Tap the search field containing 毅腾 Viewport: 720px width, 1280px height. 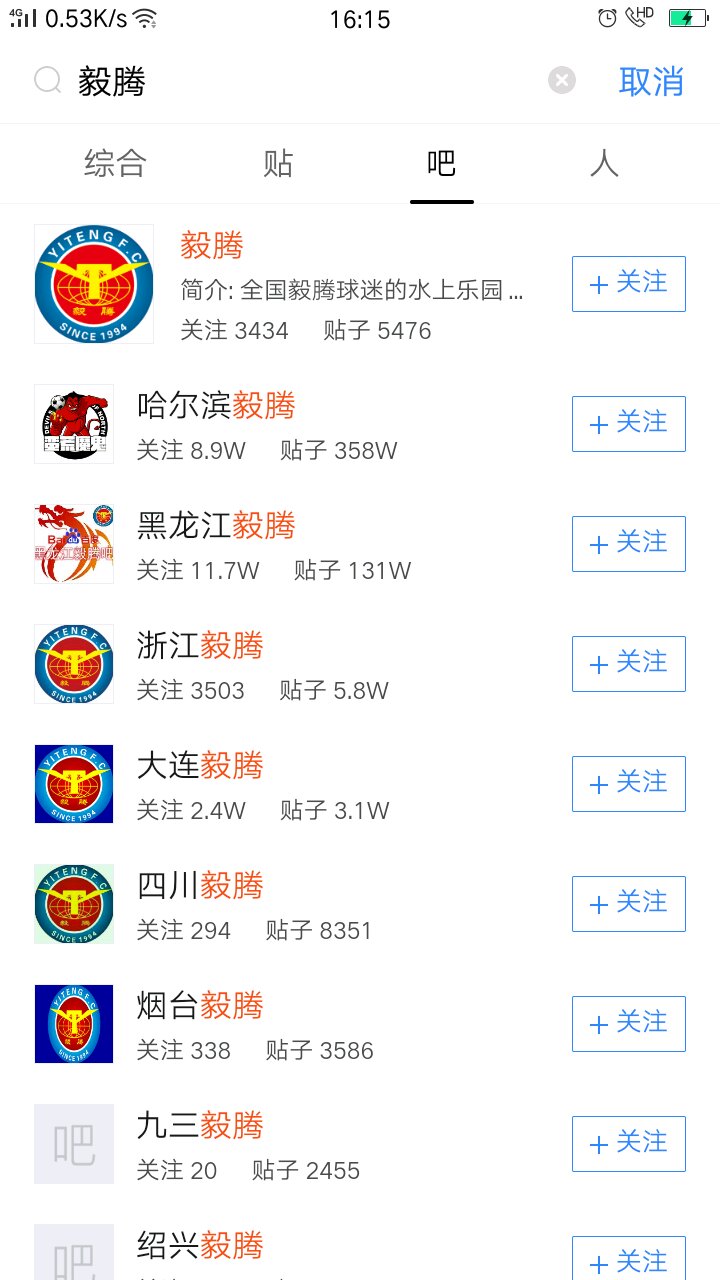(300, 81)
